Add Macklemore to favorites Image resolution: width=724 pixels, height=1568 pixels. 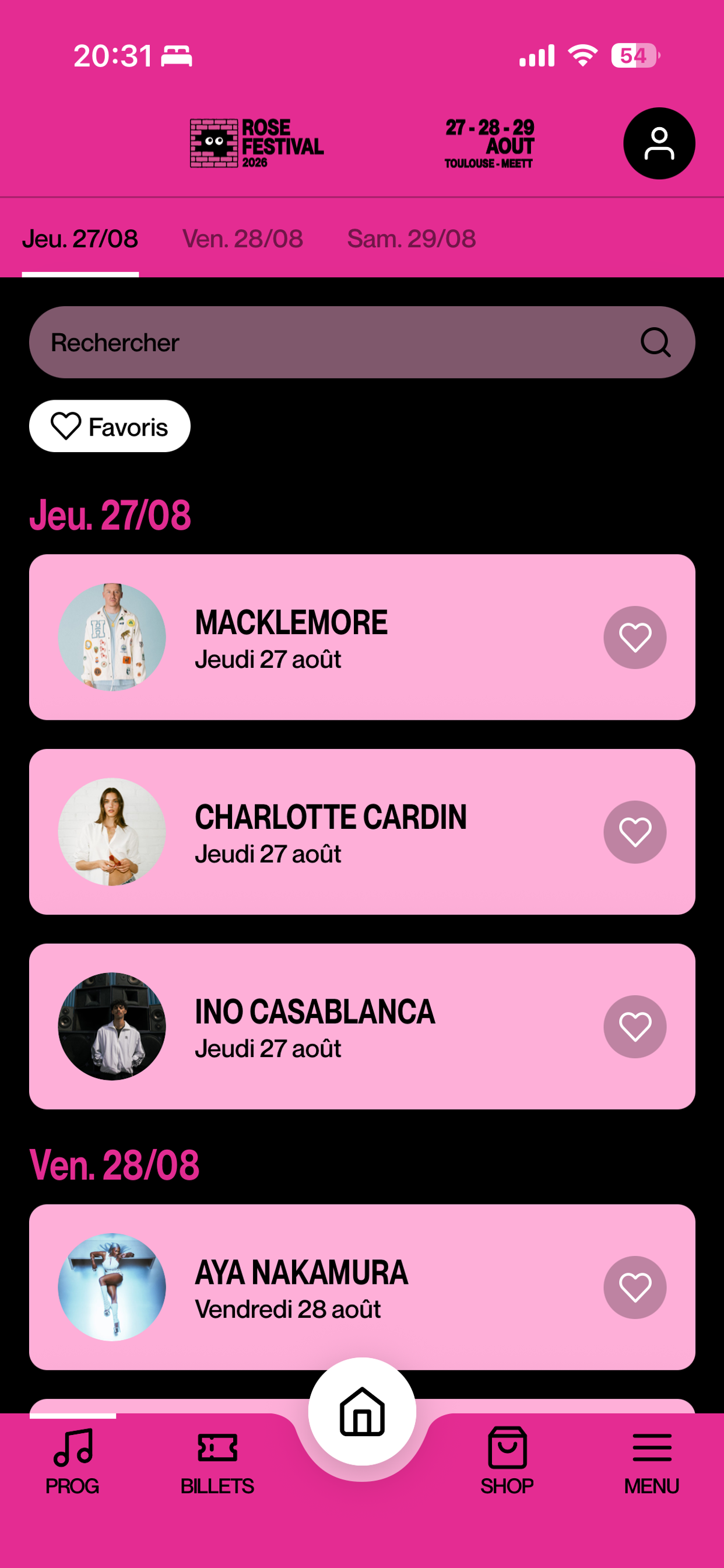[635, 638]
